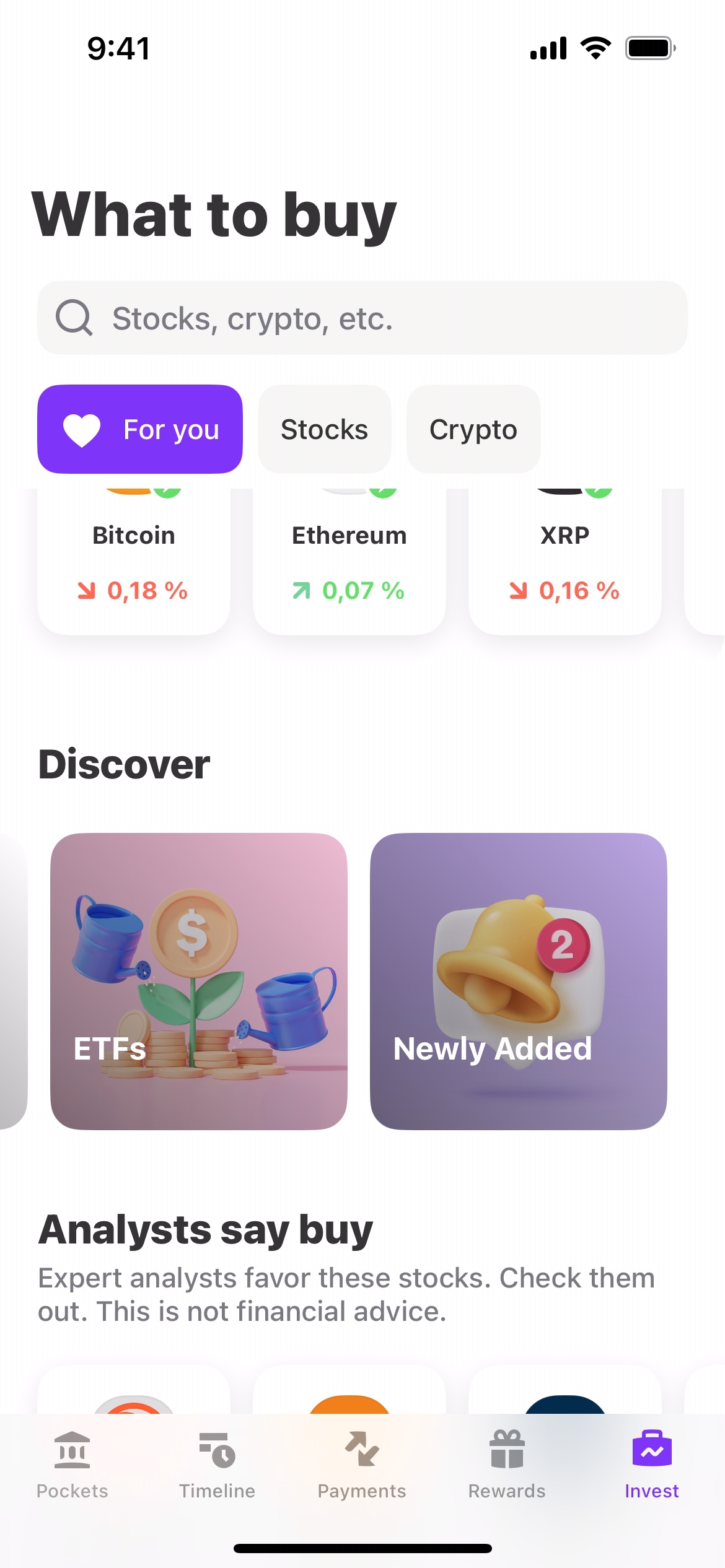The width and height of the screenshot is (725, 1568).
Task: Select the For you filter chip
Action: (140, 429)
